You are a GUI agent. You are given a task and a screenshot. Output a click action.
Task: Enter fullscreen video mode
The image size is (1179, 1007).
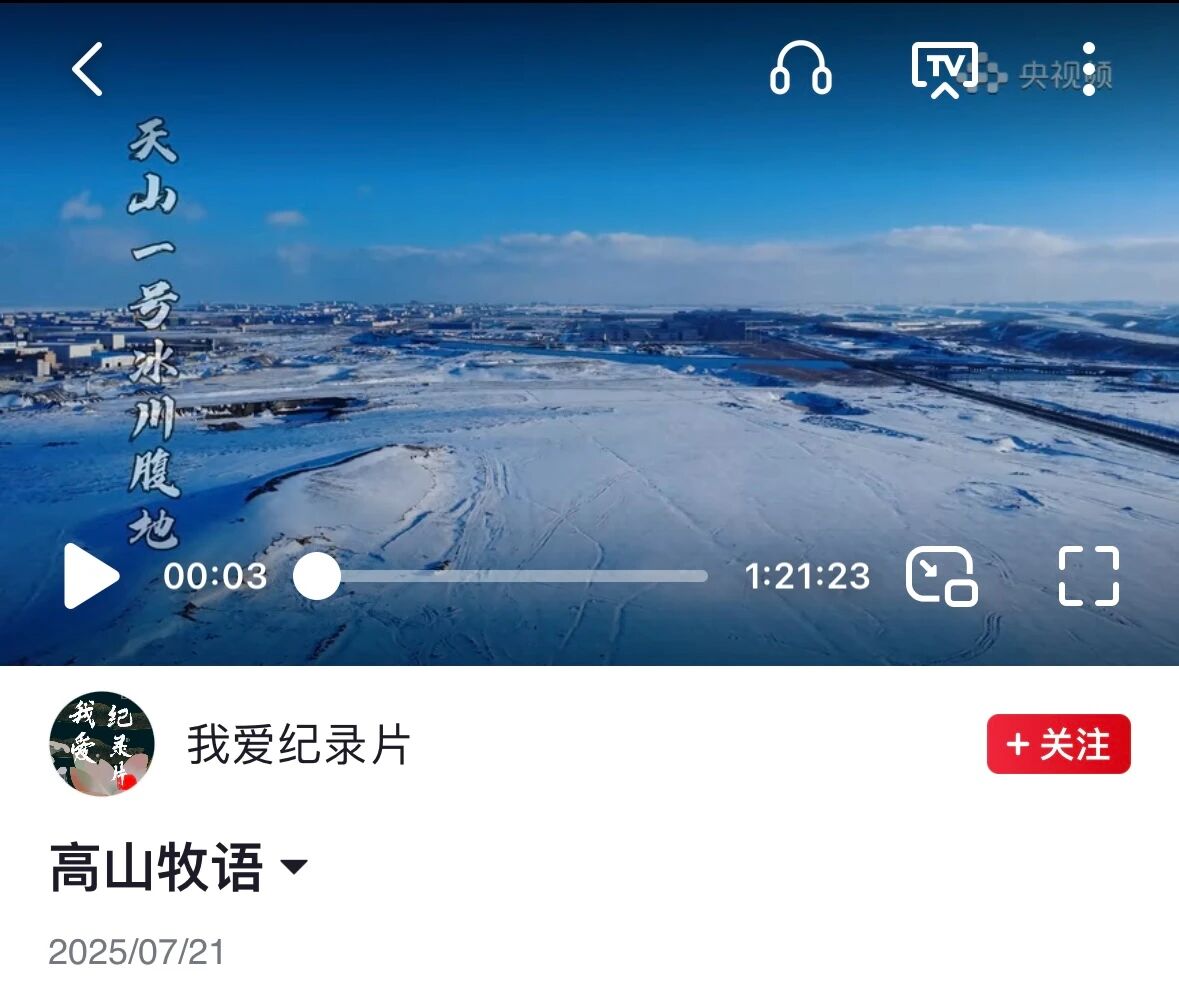tap(1088, 576)
